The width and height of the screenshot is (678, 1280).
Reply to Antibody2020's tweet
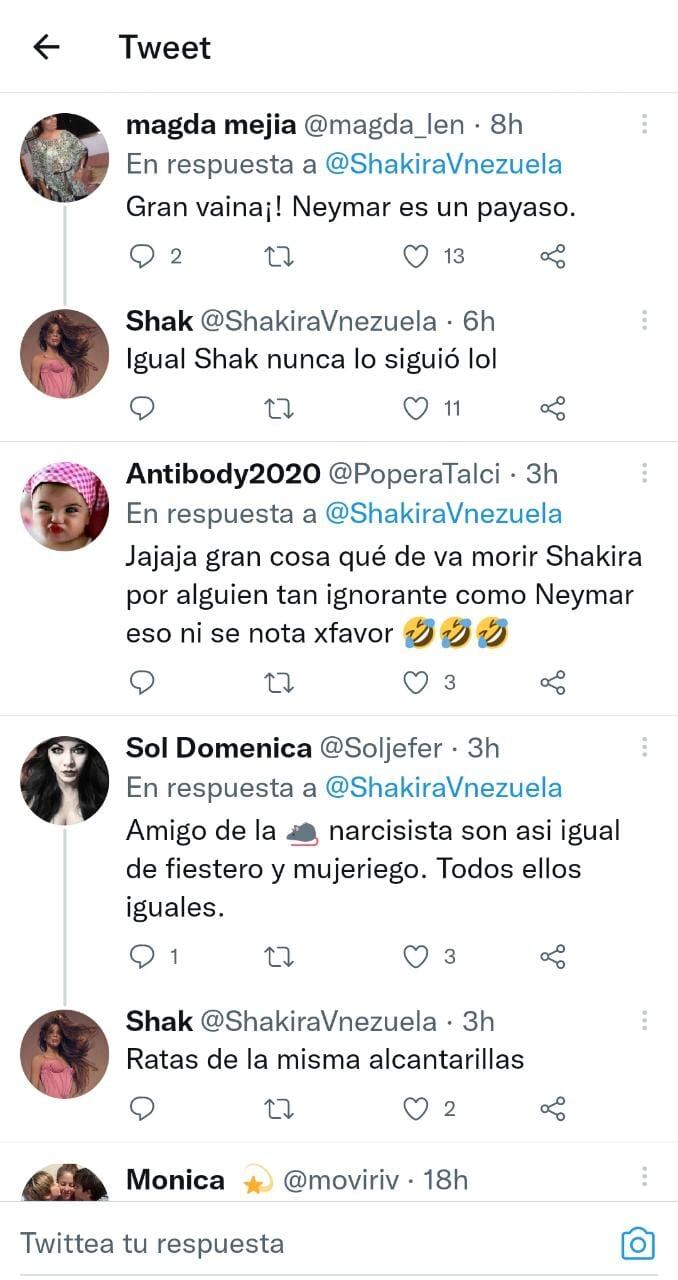click(144, 683)
